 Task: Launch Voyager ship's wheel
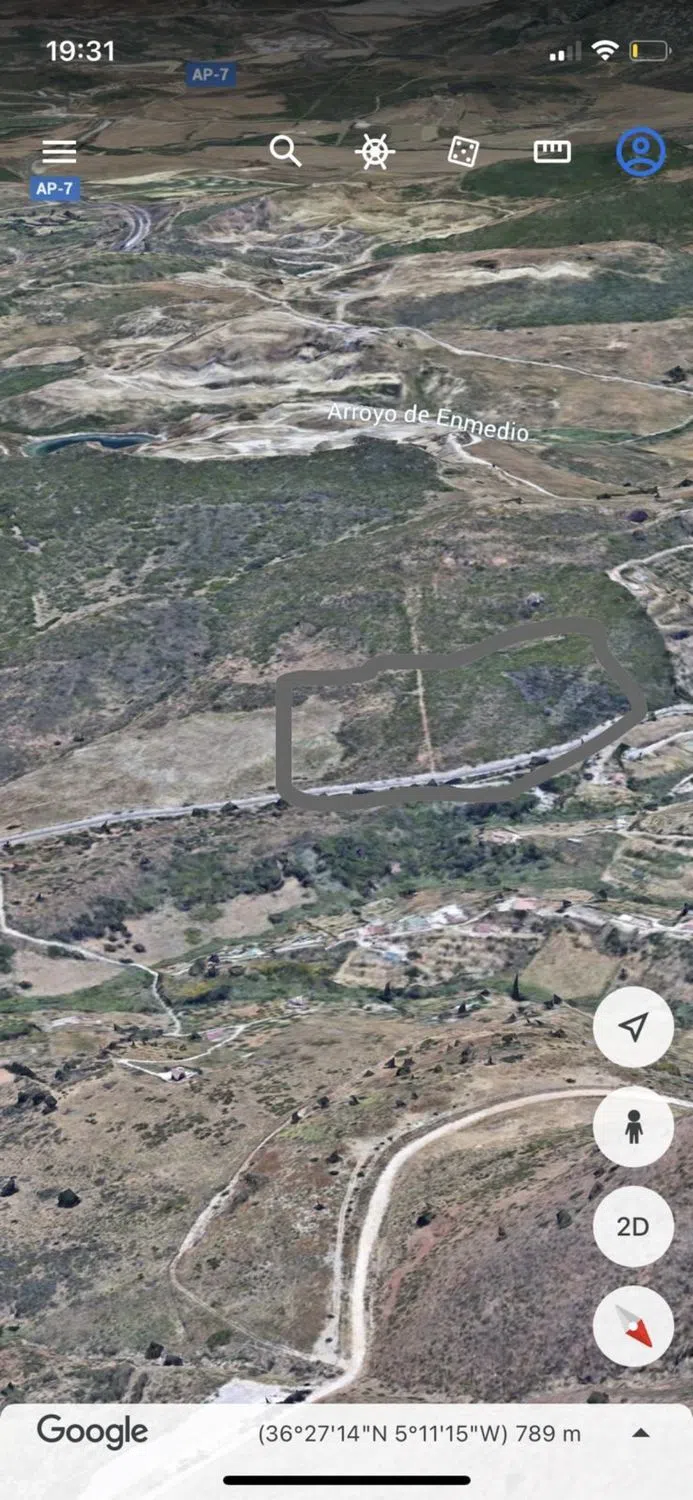[x=375, y=152]
